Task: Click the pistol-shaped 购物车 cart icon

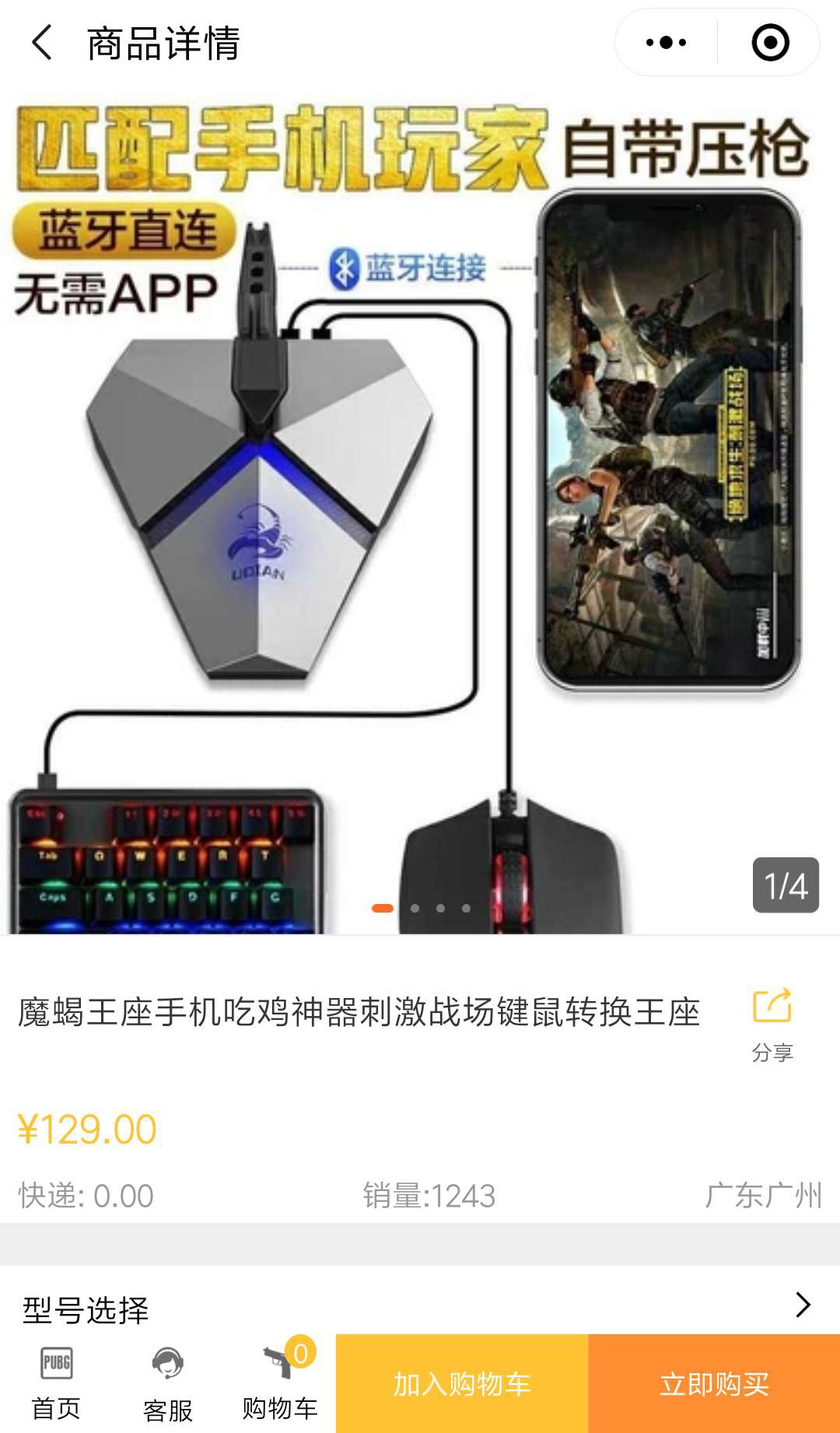Action: pyautogui.click(x=276, y=1360)
